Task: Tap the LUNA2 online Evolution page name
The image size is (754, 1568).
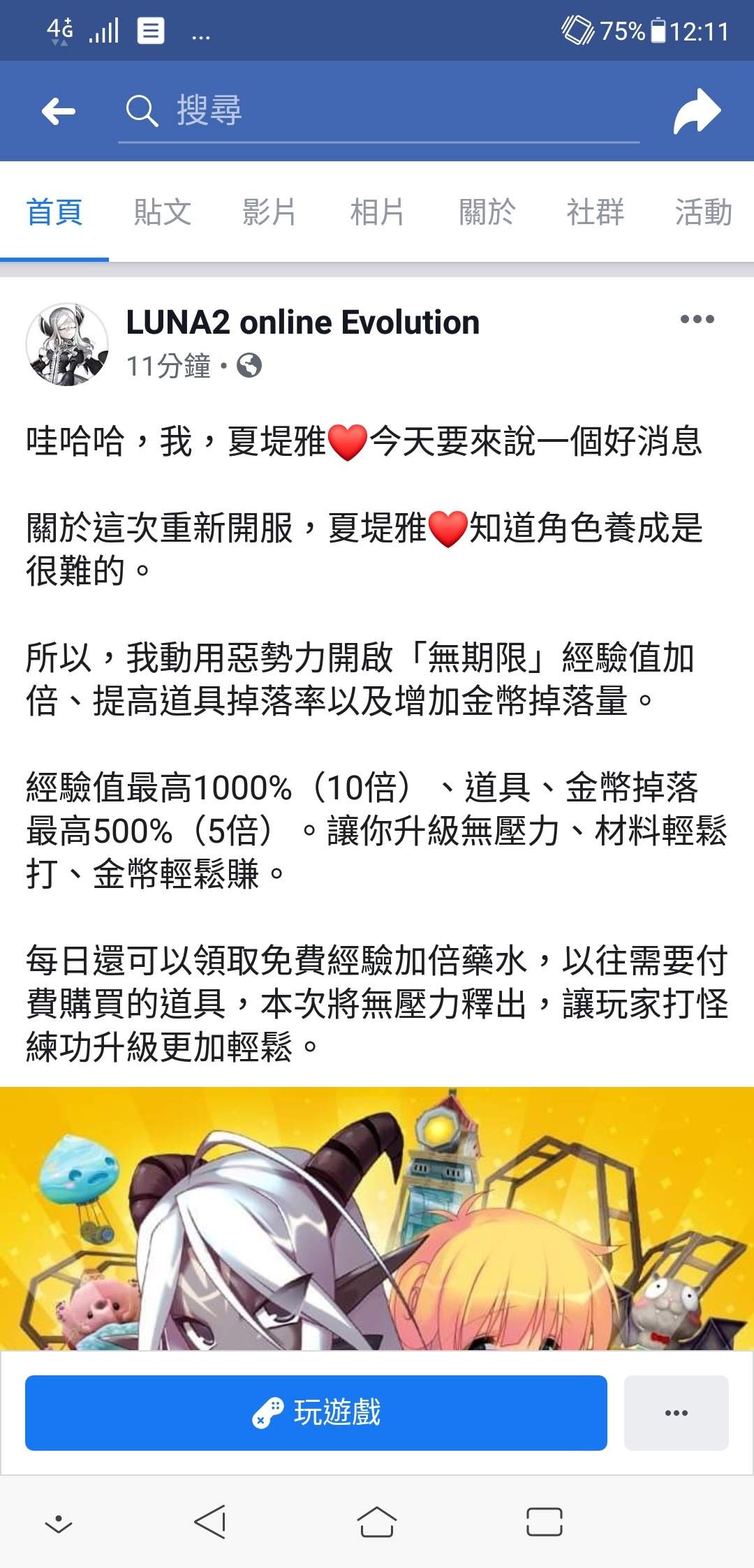Action: tap(302, 323)
